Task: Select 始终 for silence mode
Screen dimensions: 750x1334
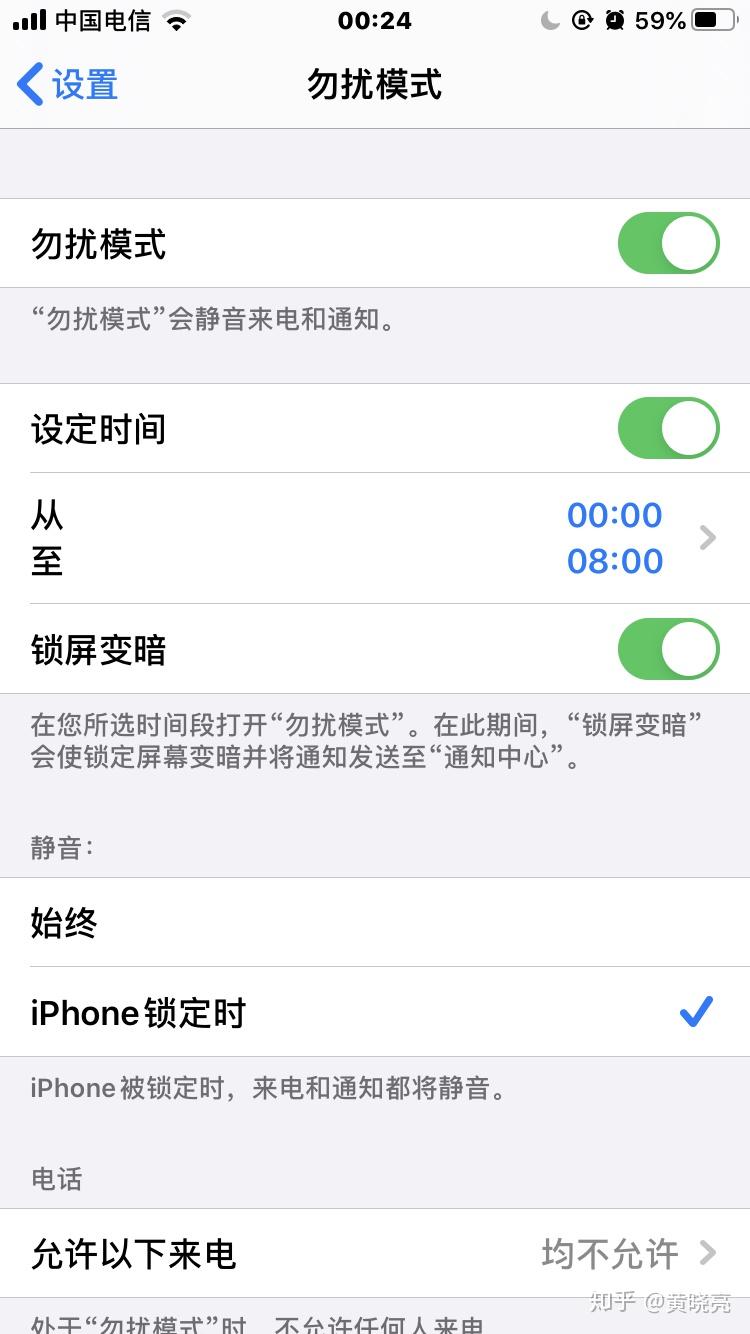Action: click(375, 923)
